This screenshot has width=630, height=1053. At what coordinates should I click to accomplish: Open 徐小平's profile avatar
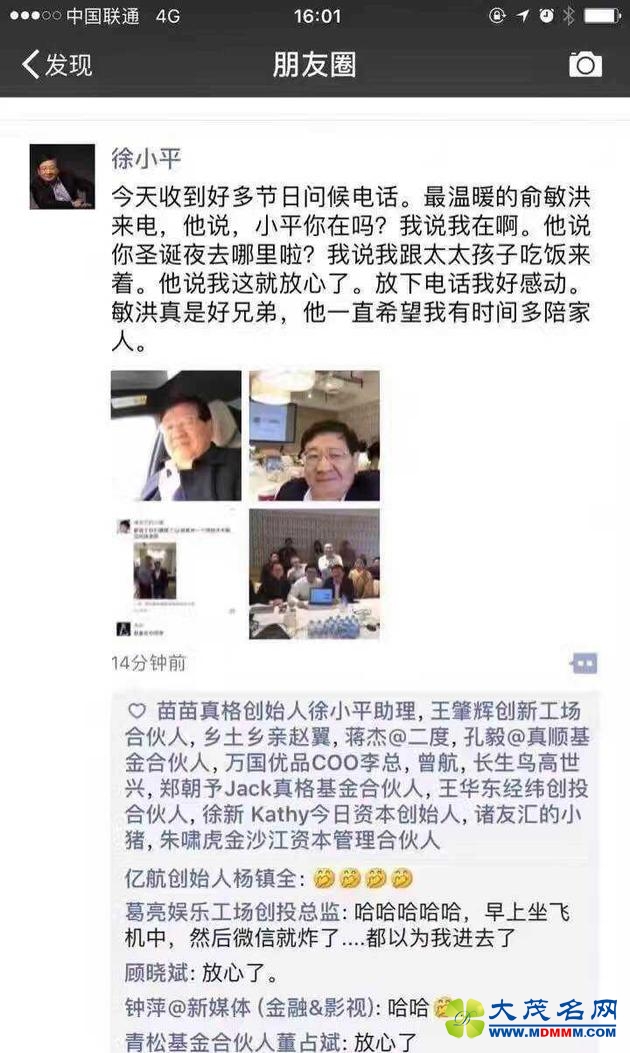(61, 176)
